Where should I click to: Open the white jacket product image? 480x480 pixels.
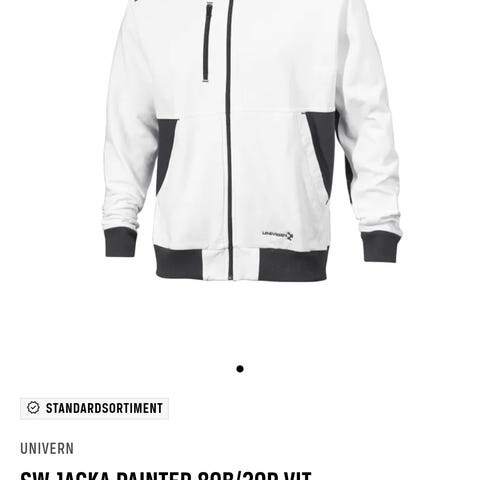[x=252, y=141]
